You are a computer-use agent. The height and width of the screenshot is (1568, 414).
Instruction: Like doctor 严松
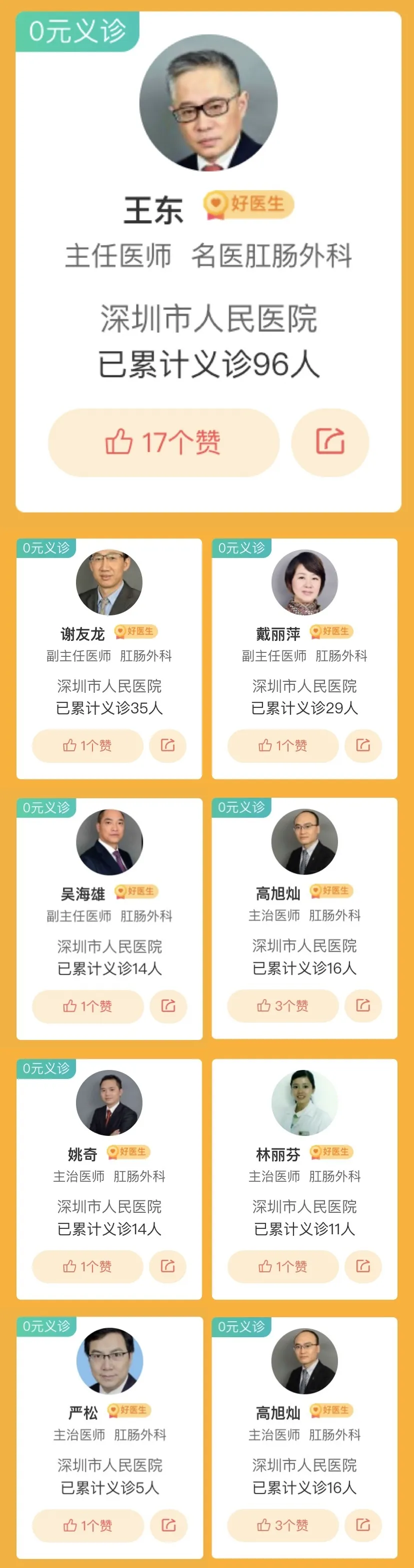click(x=87, y=1525)
